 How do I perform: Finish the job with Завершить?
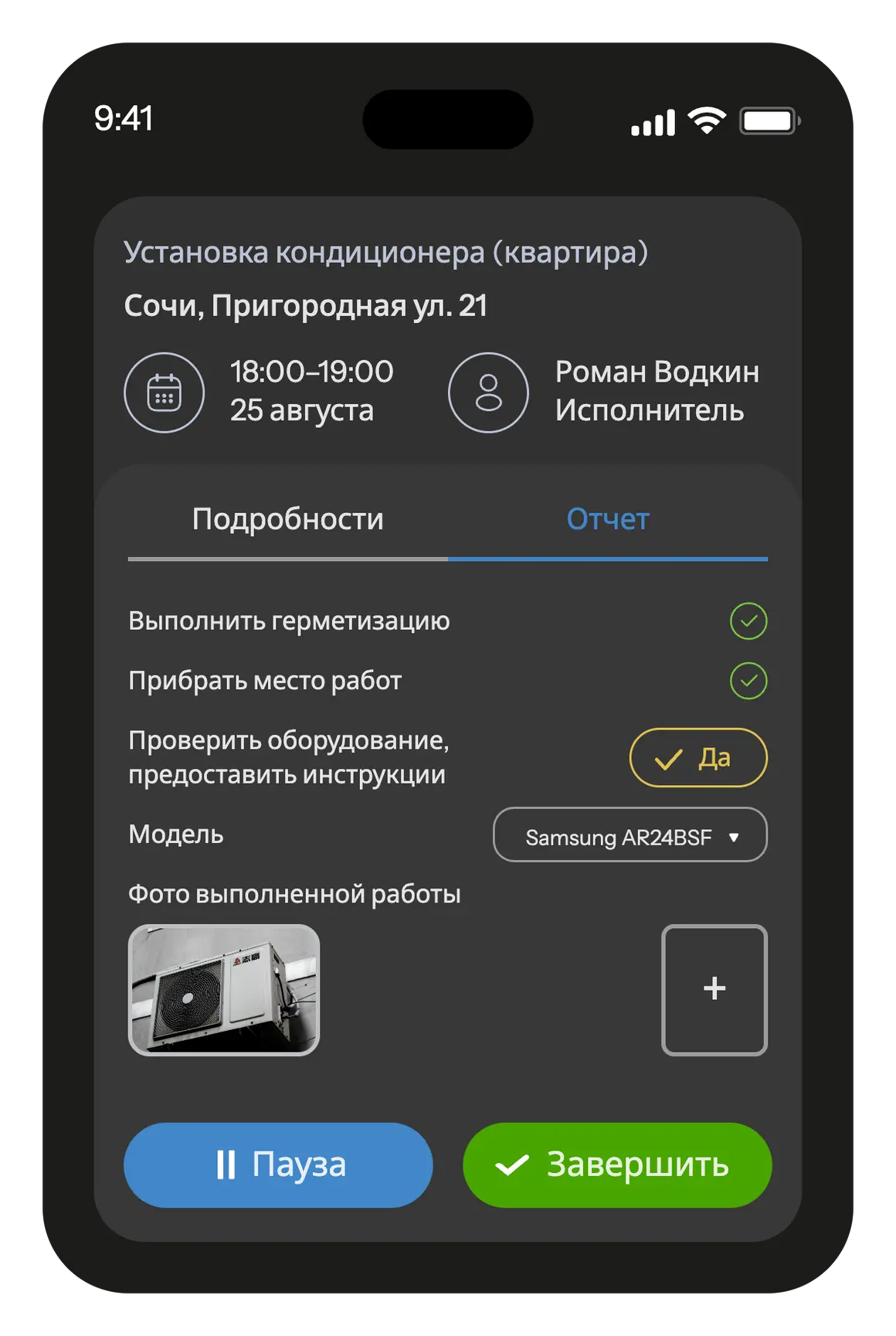(x=616, y=1165)
